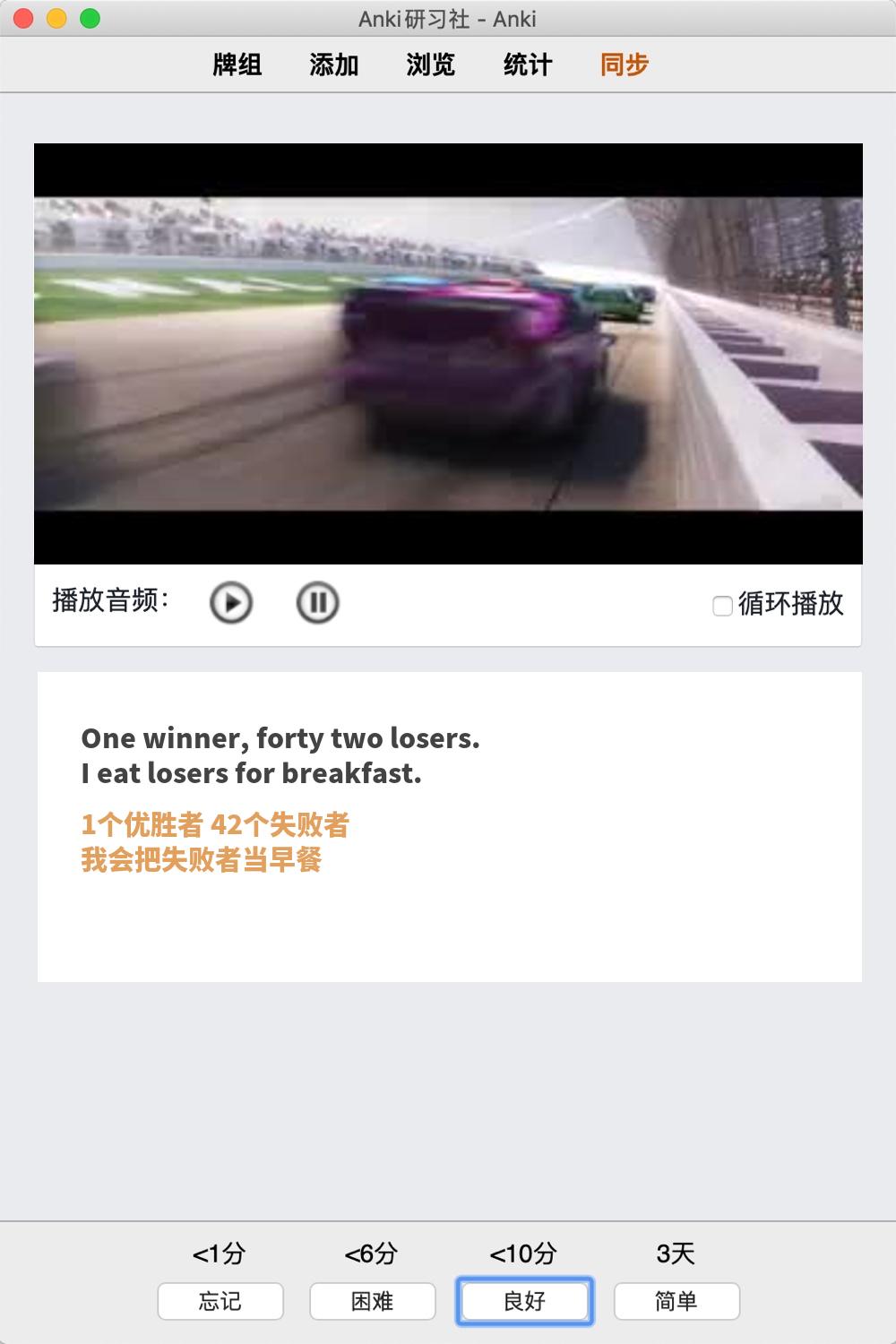Image resolution: width=896 pixels, height=1344 pixels.
Task: Open the 统计 statistics page
Action: [528, 65]
